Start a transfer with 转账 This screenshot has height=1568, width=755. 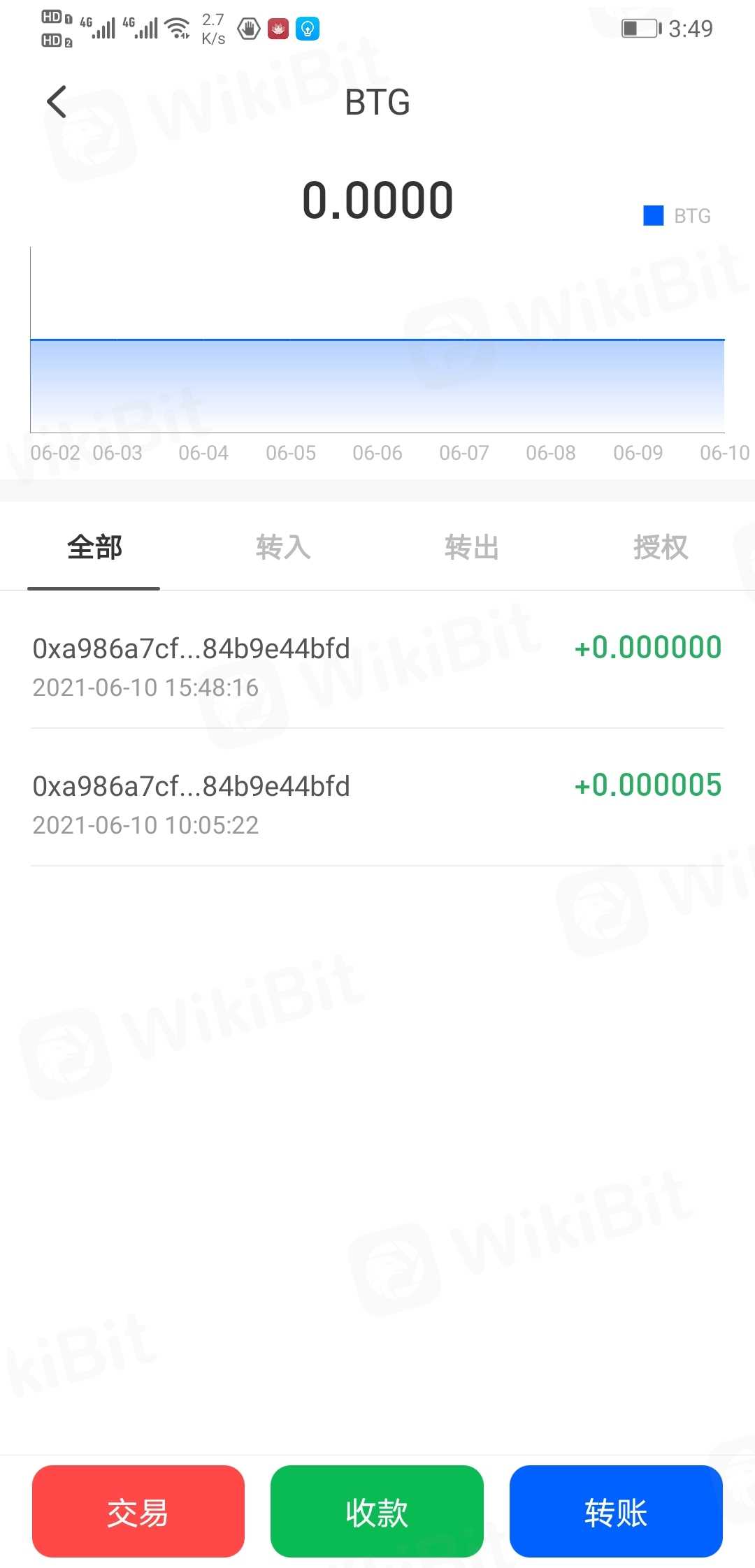(616, 1512)
